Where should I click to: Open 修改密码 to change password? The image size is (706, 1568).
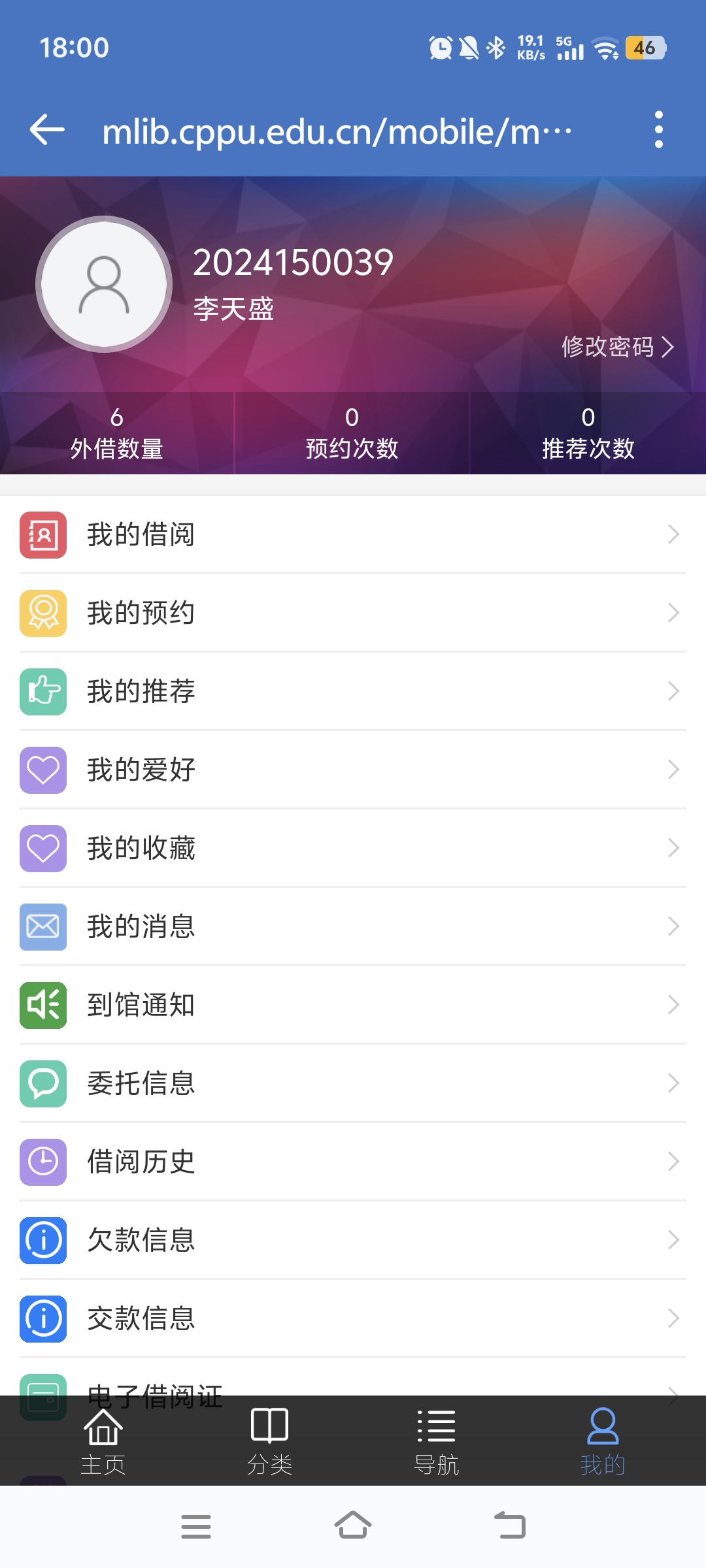coord(616,347)
